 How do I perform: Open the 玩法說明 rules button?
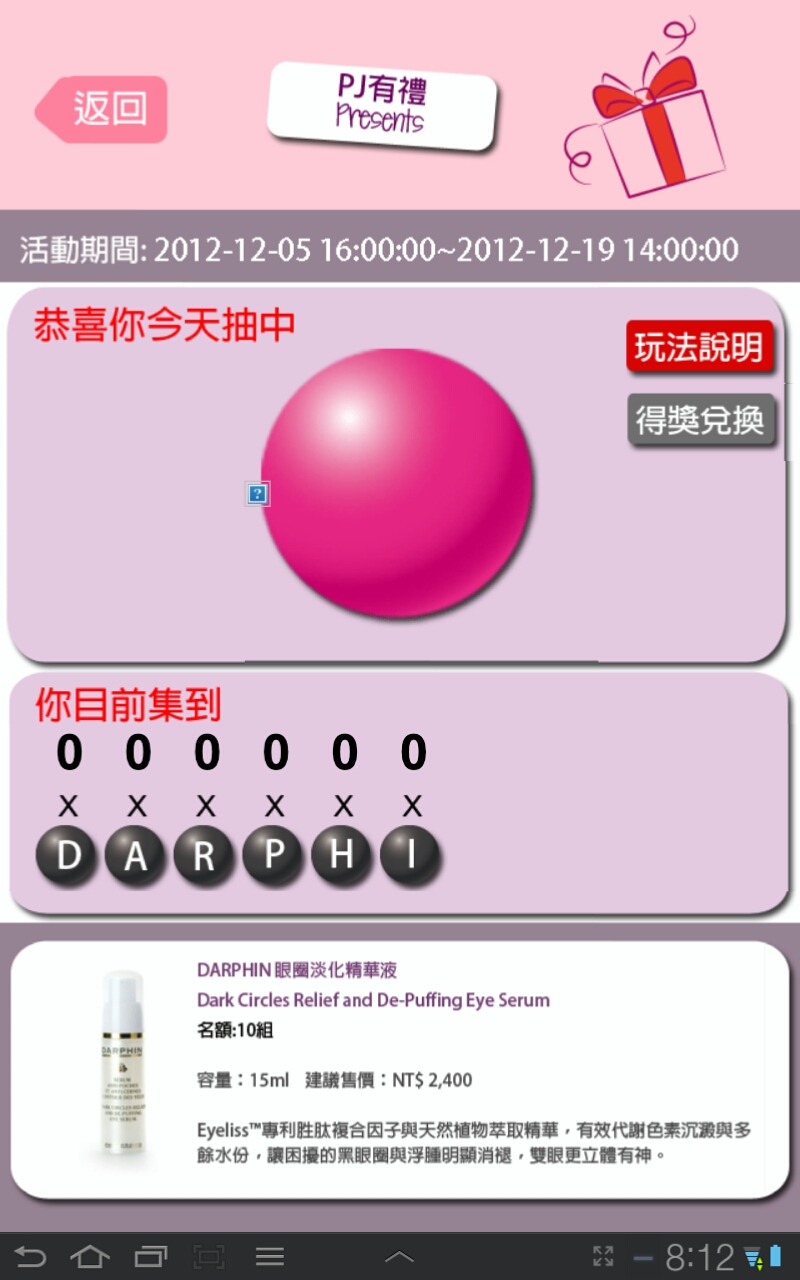(x=699, y=347)
